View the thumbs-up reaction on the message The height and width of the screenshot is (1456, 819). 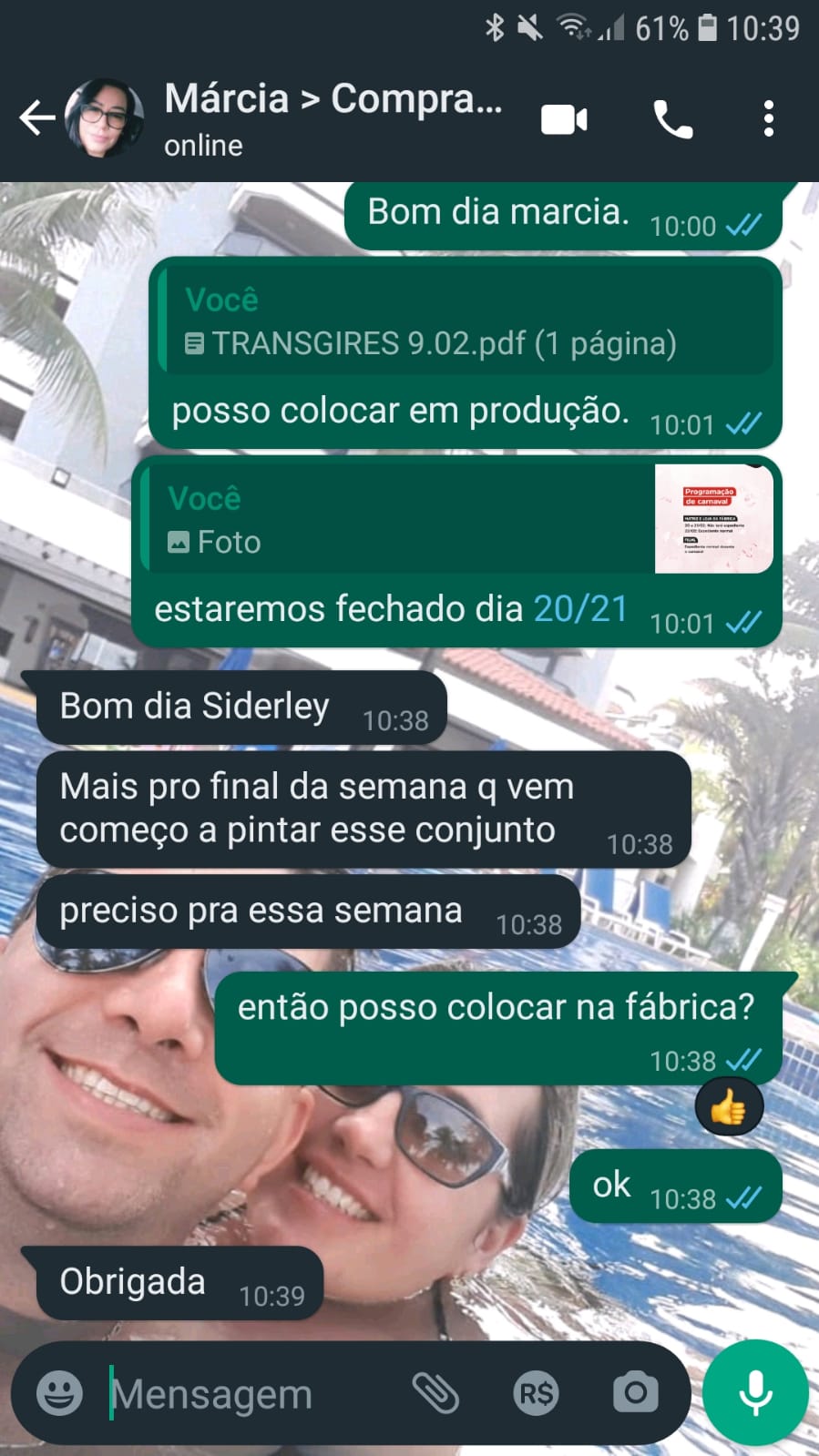(728, 1107)
